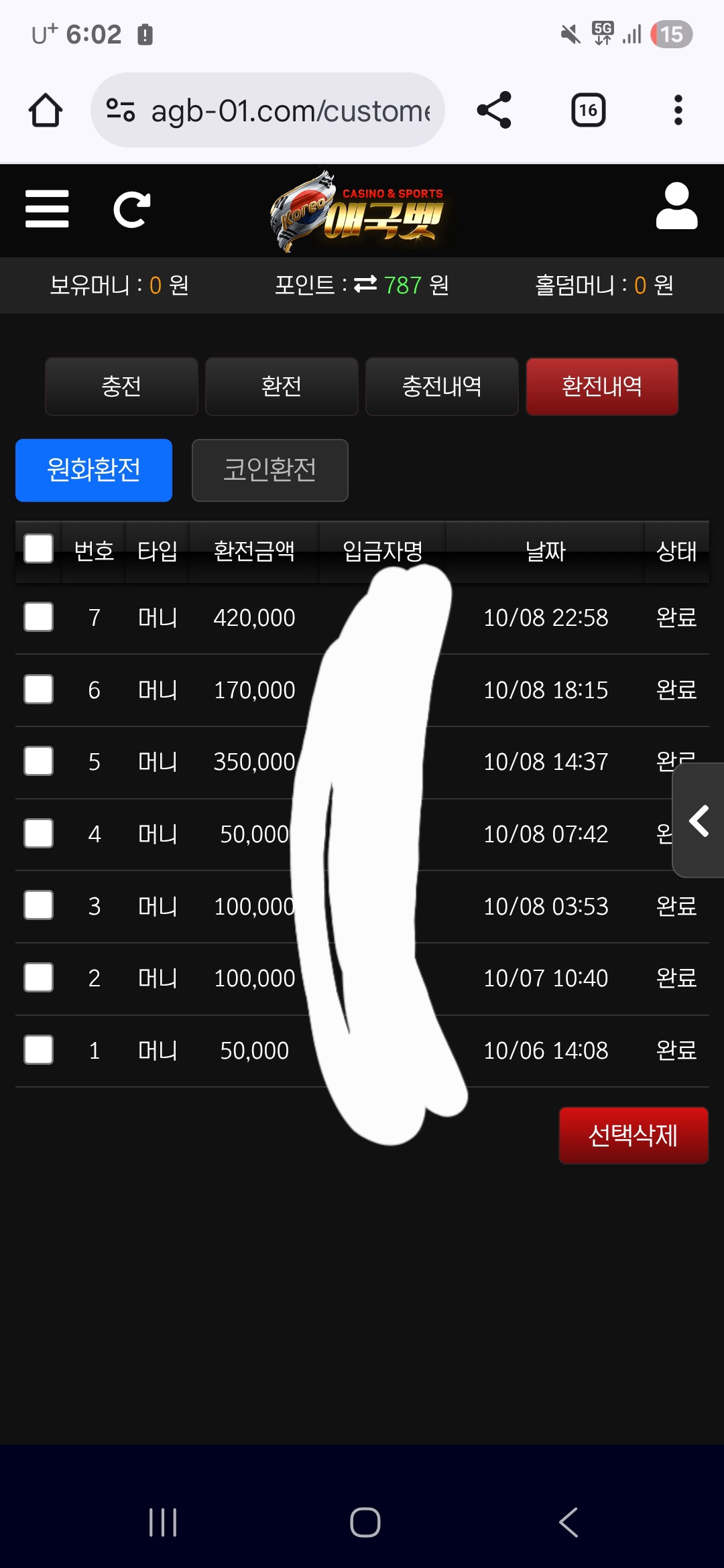Go to the 충전 tab
Viewport: 724px width, 1568px height.
coord(121,387)
